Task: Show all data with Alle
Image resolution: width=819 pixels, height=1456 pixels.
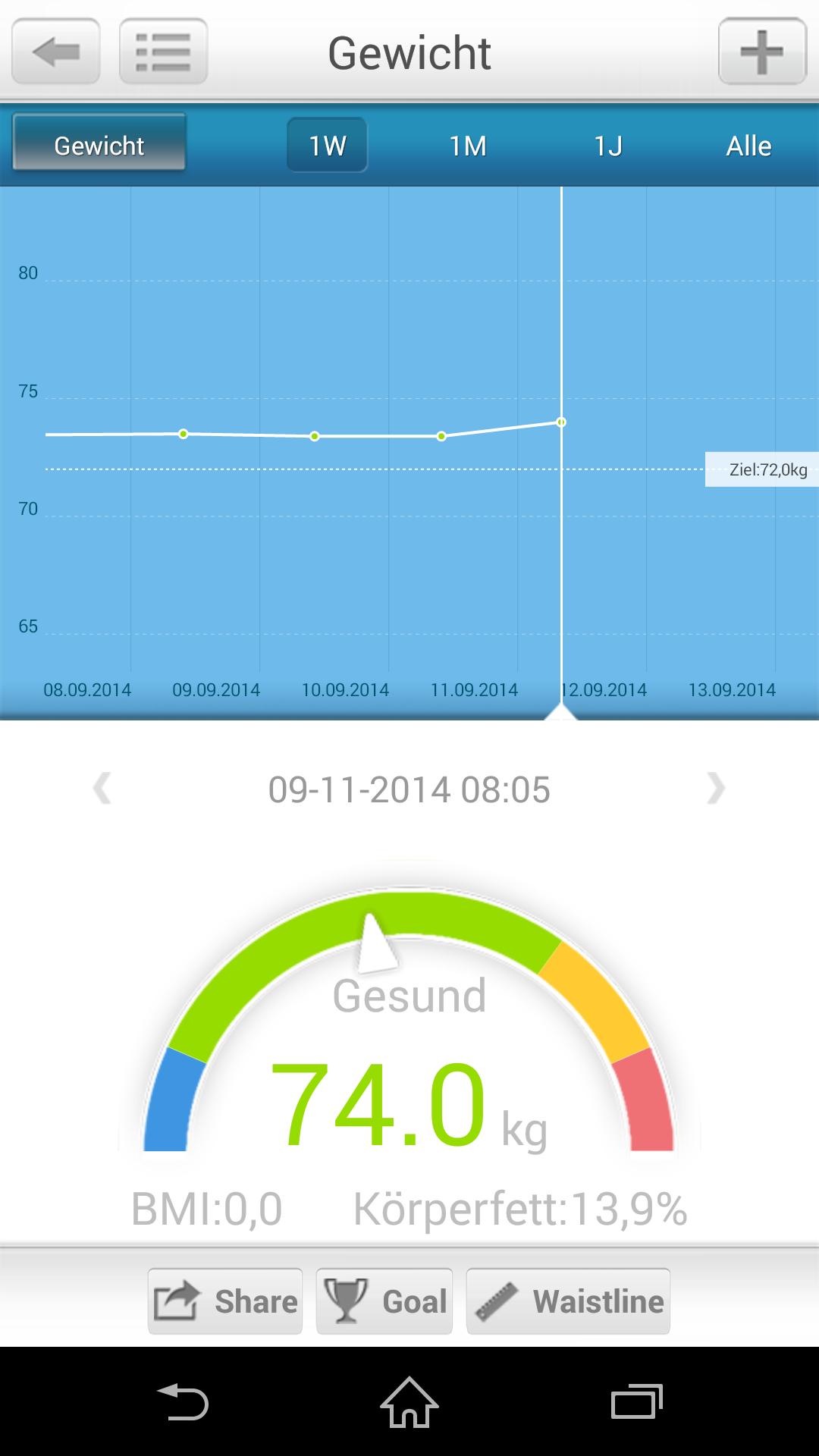Action: (748, 145)
